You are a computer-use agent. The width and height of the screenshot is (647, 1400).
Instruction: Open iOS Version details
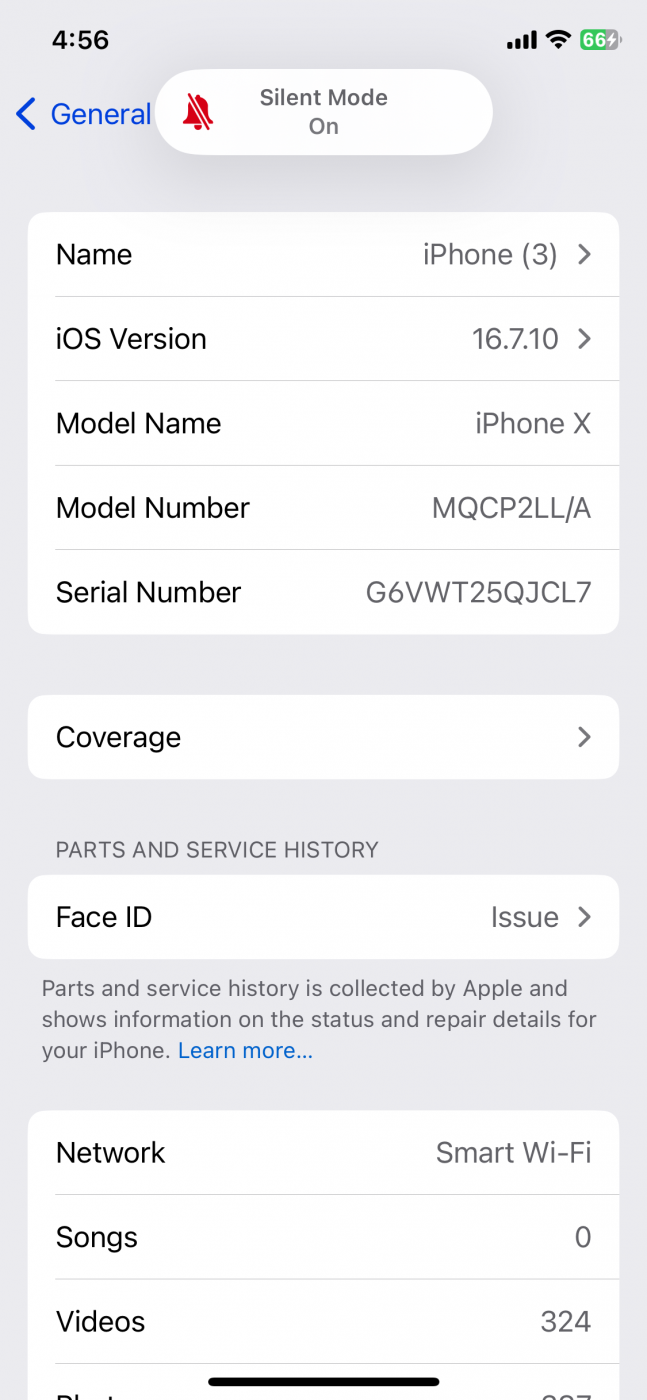click(x=323, y=339)
